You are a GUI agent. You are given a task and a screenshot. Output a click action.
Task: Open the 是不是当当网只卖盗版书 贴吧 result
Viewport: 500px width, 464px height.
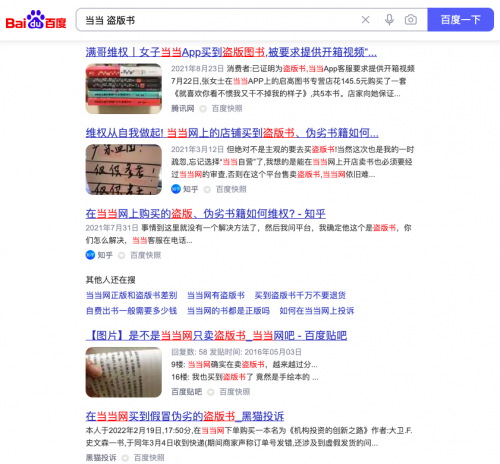(216, 335)
